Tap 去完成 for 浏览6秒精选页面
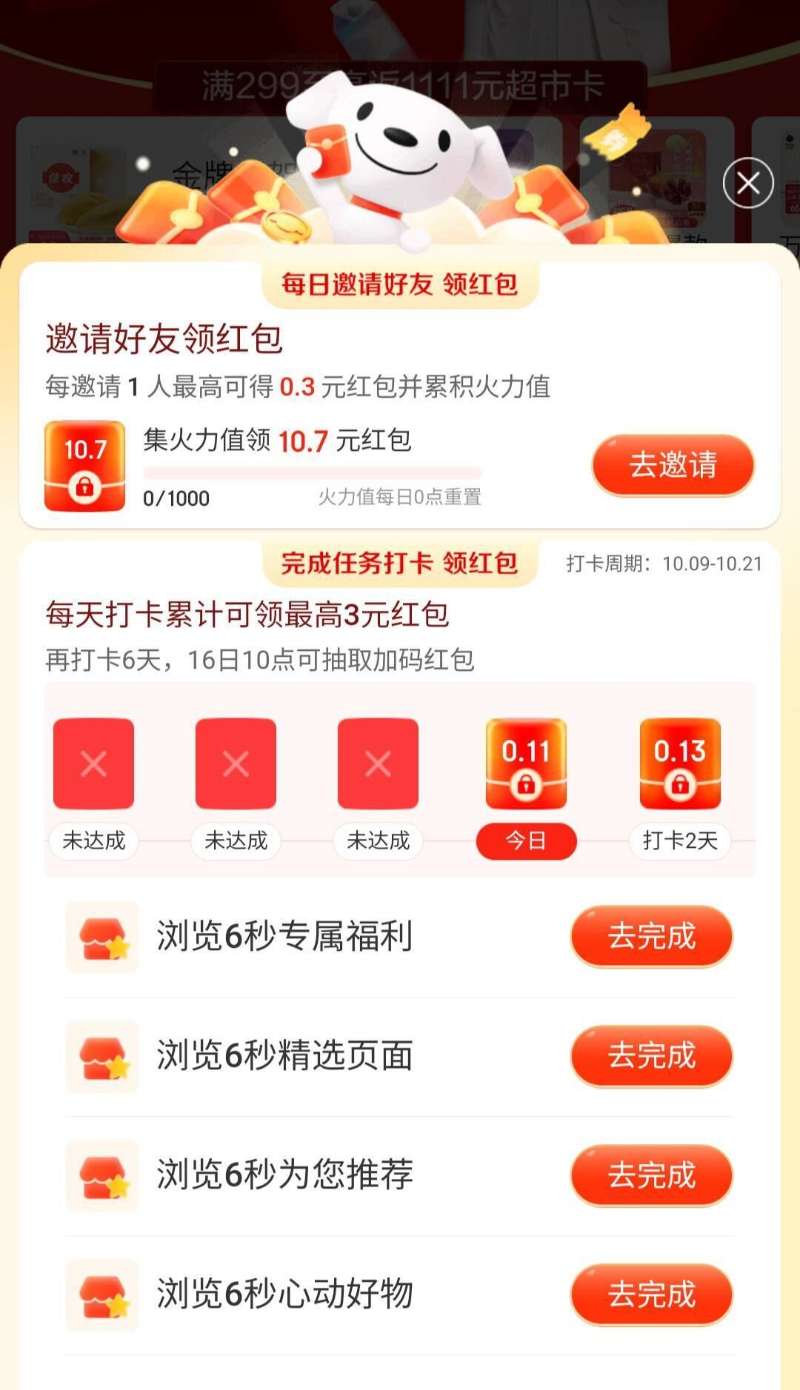The width and height of the screenshot is (800, 1390). pos(651,1056)
